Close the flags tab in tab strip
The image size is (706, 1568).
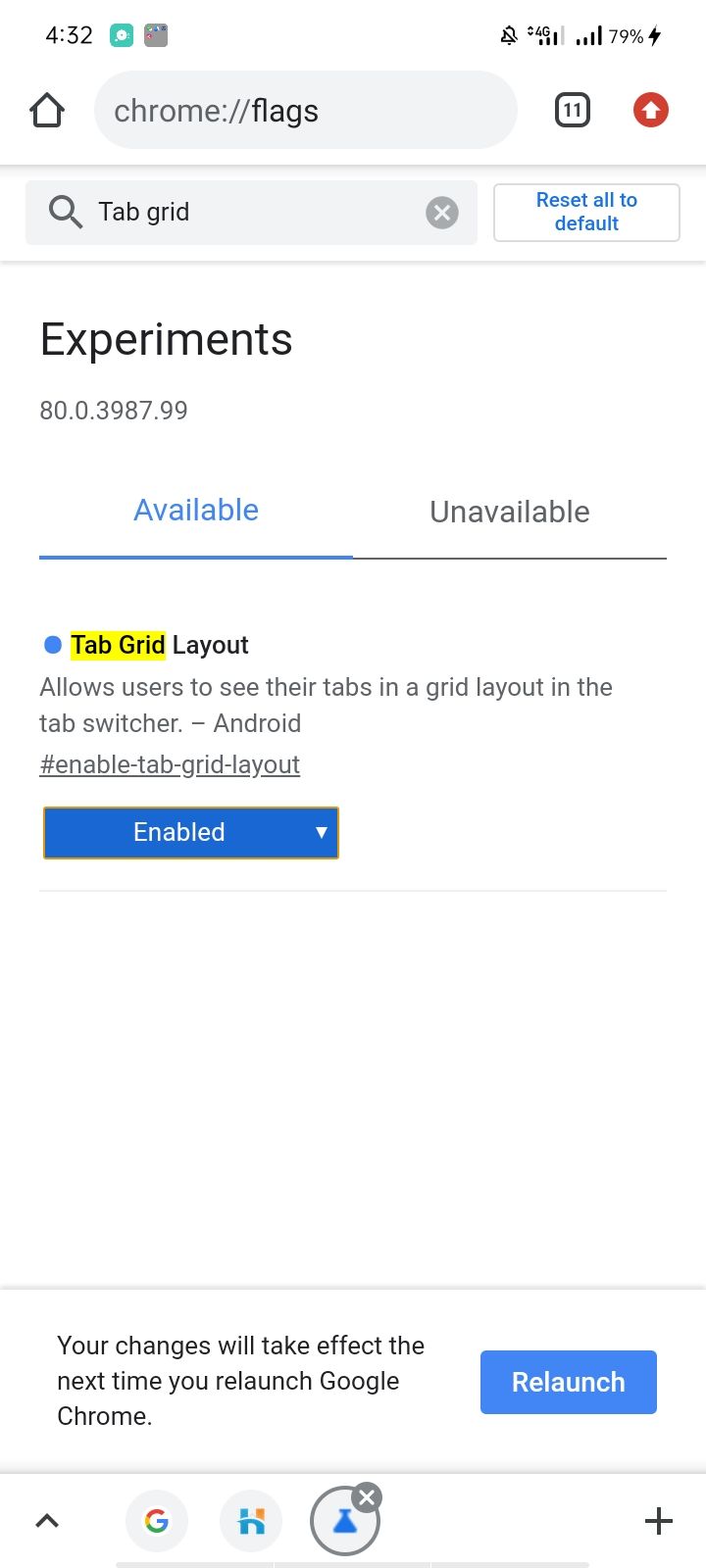[x=367, y=1495]
